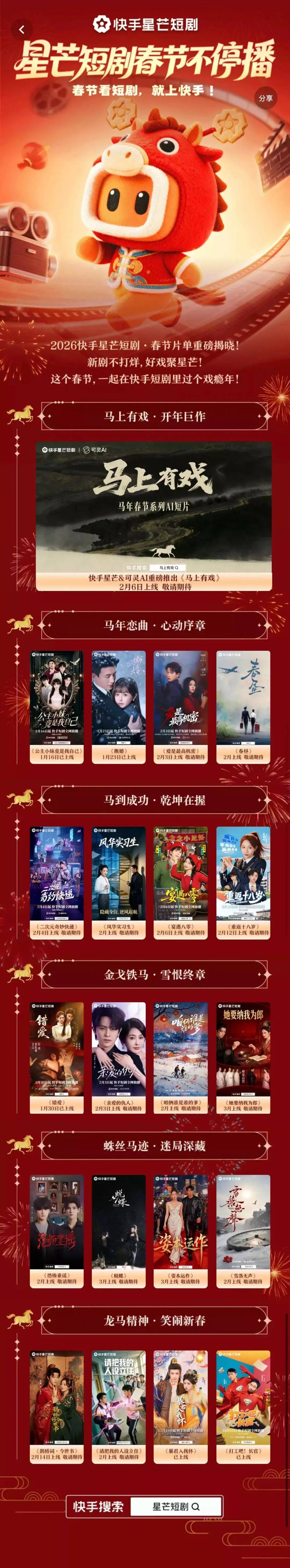Open the 二次元奇妙快递 drama card
Image resolution: width=290 pixels, height=1568 pixels.
57,882
